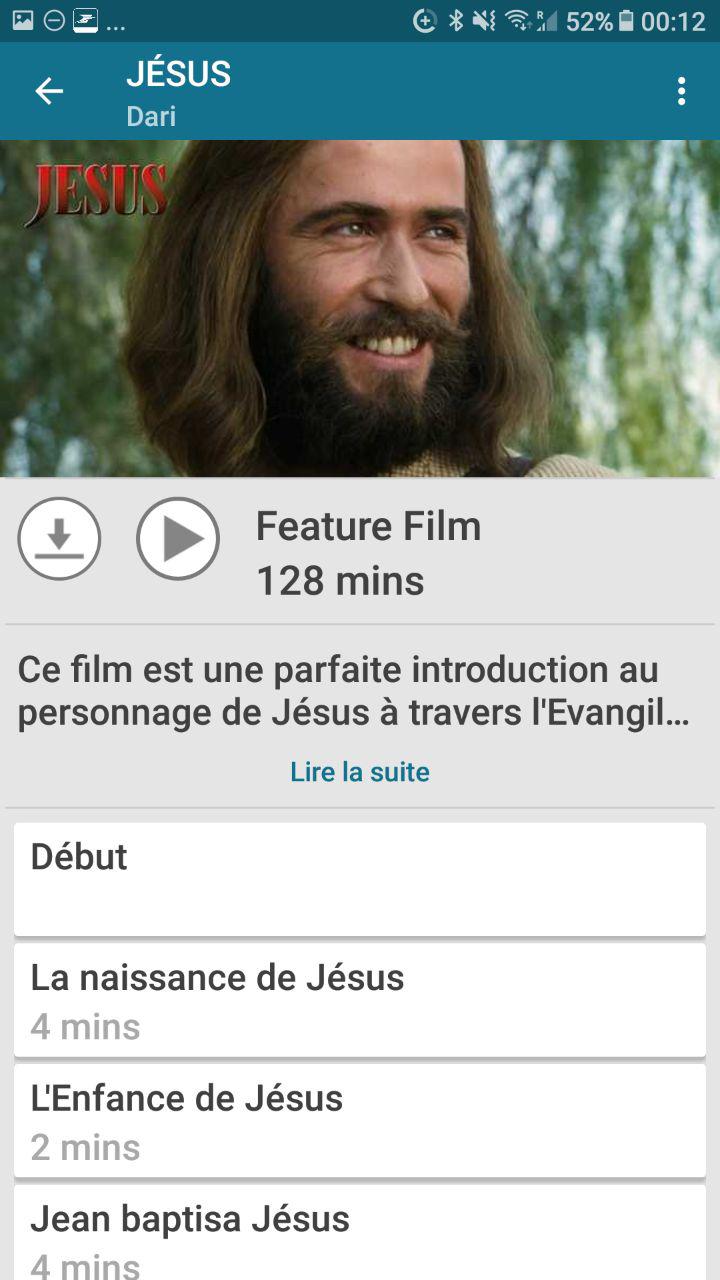Open the 'Début' chapter
This screenshot has width=720, height=1280.
(360, 879)
